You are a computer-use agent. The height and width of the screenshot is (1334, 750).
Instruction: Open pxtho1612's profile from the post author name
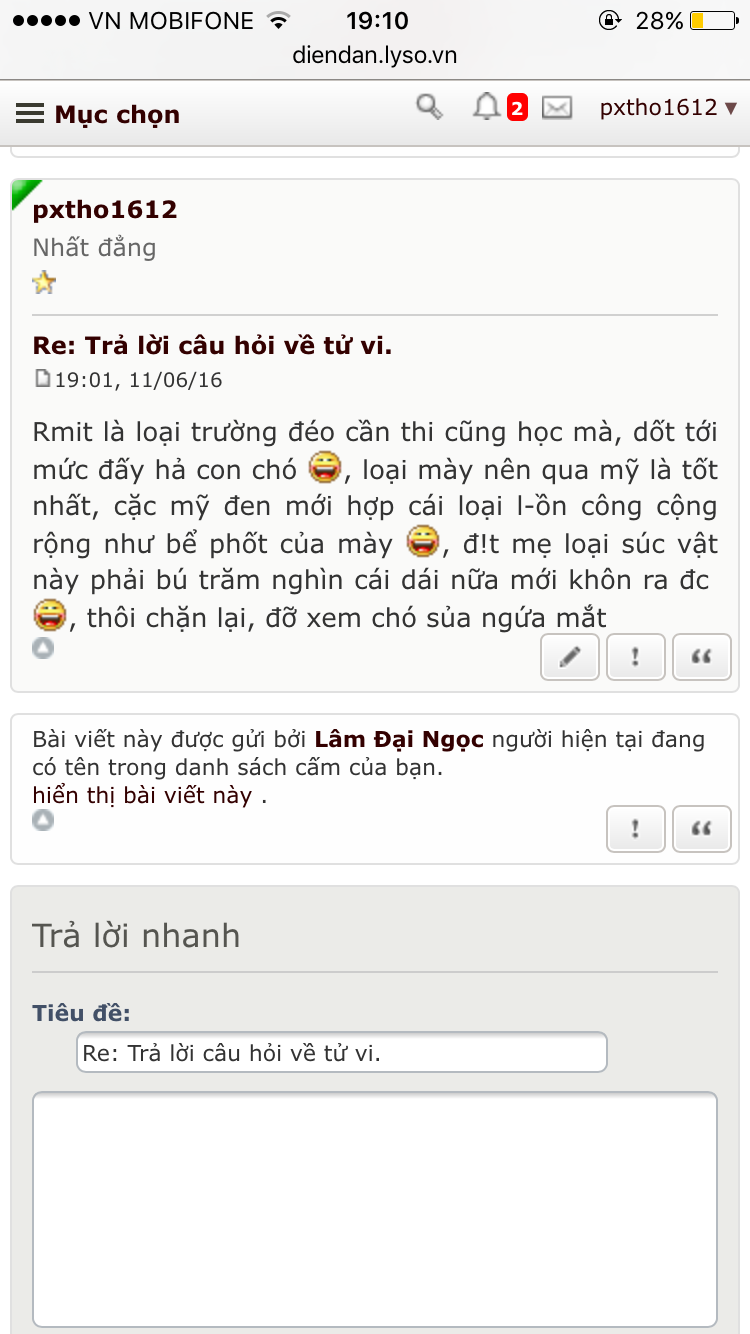105,210
